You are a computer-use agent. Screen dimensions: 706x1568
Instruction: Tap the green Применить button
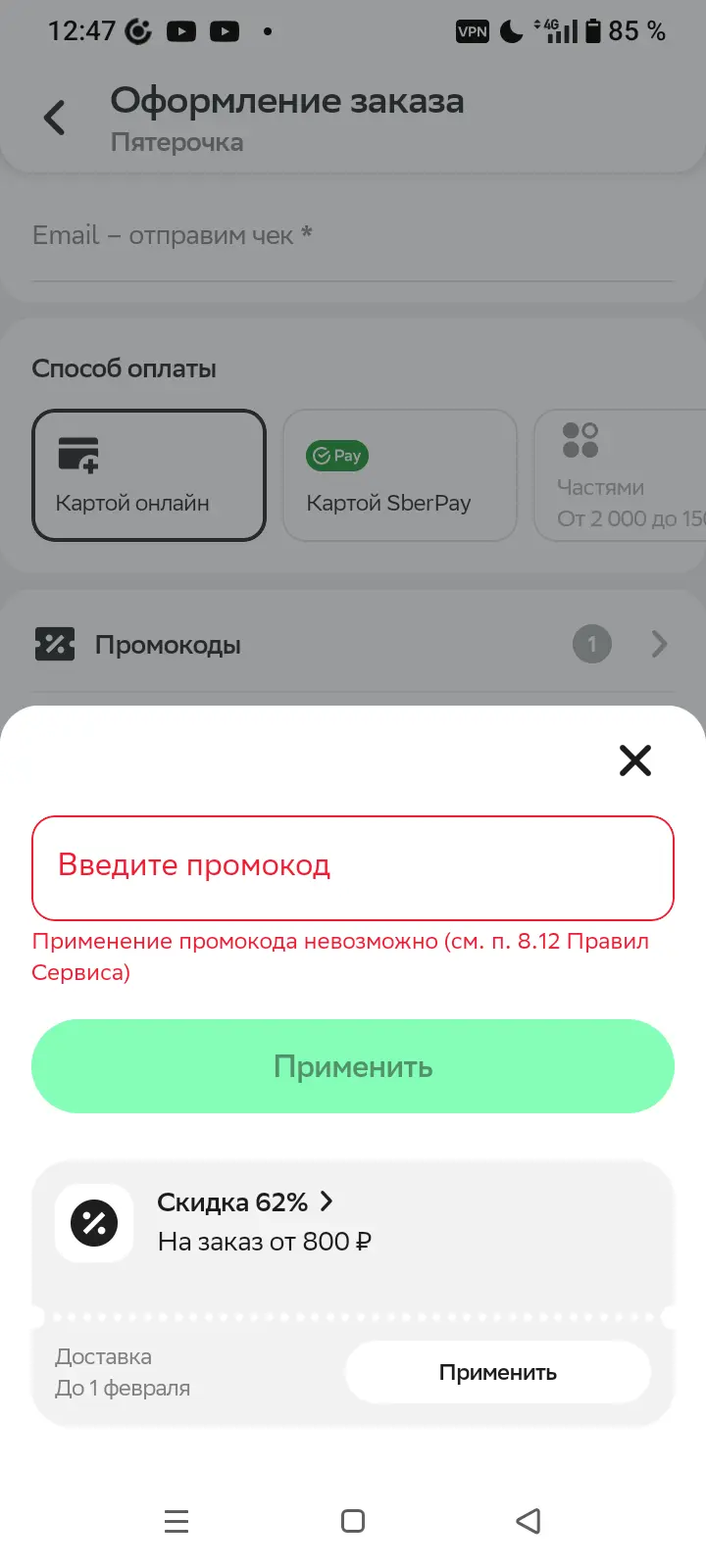353,1066
